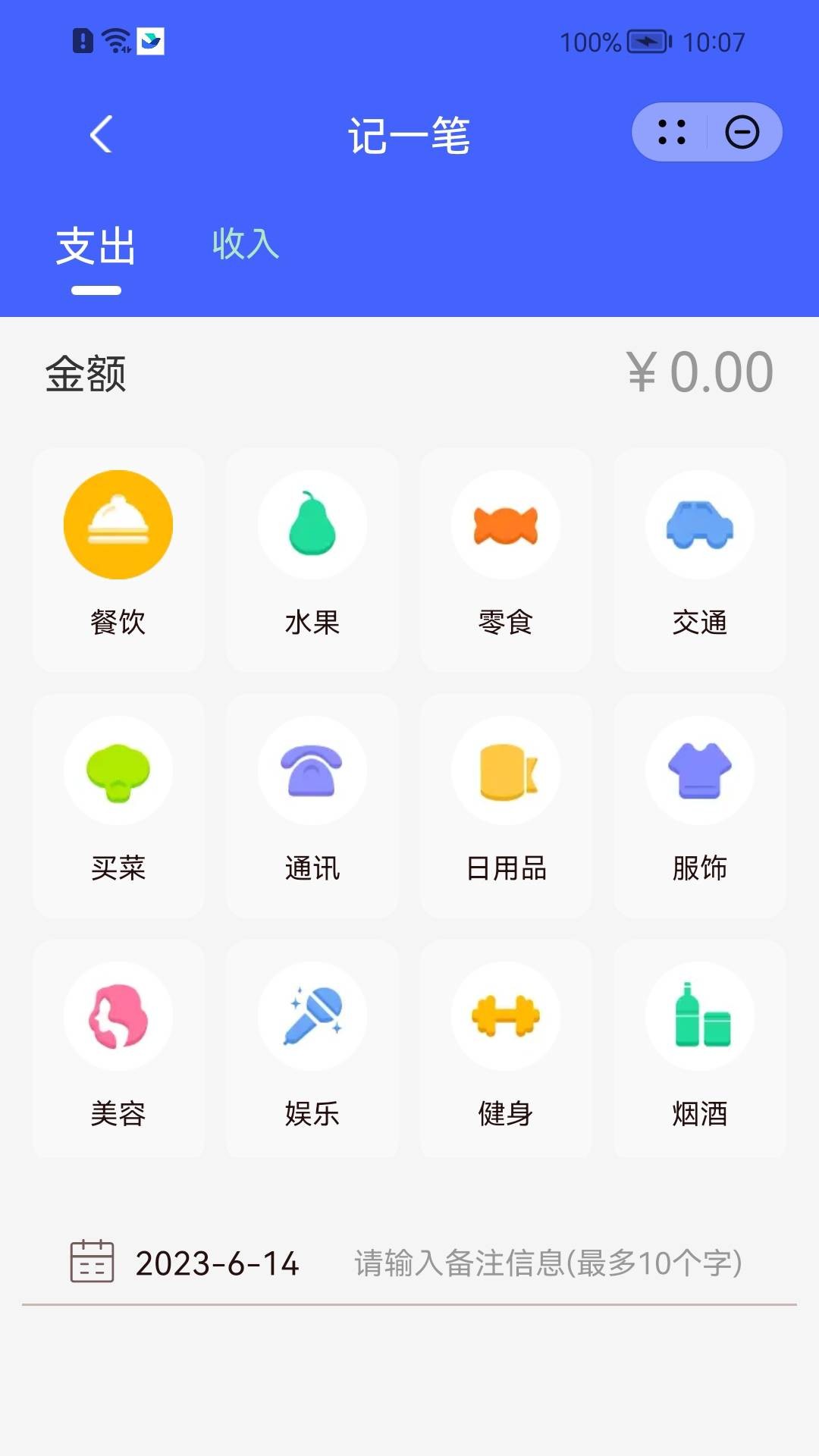Image resolution: width=819 pixels, height=1456 pixels.
Task: Tap the note input placeholder text
Action: [548, 1259]
